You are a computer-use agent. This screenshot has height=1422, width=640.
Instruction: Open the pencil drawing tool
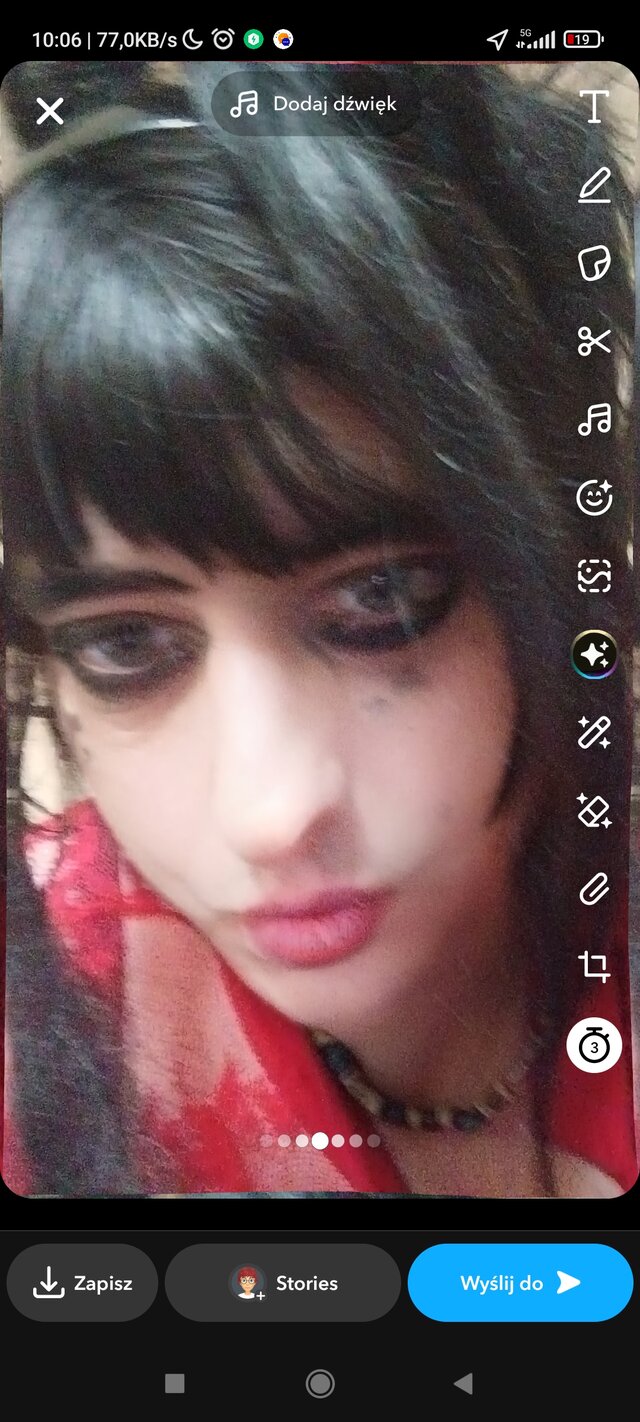[594, 185]
